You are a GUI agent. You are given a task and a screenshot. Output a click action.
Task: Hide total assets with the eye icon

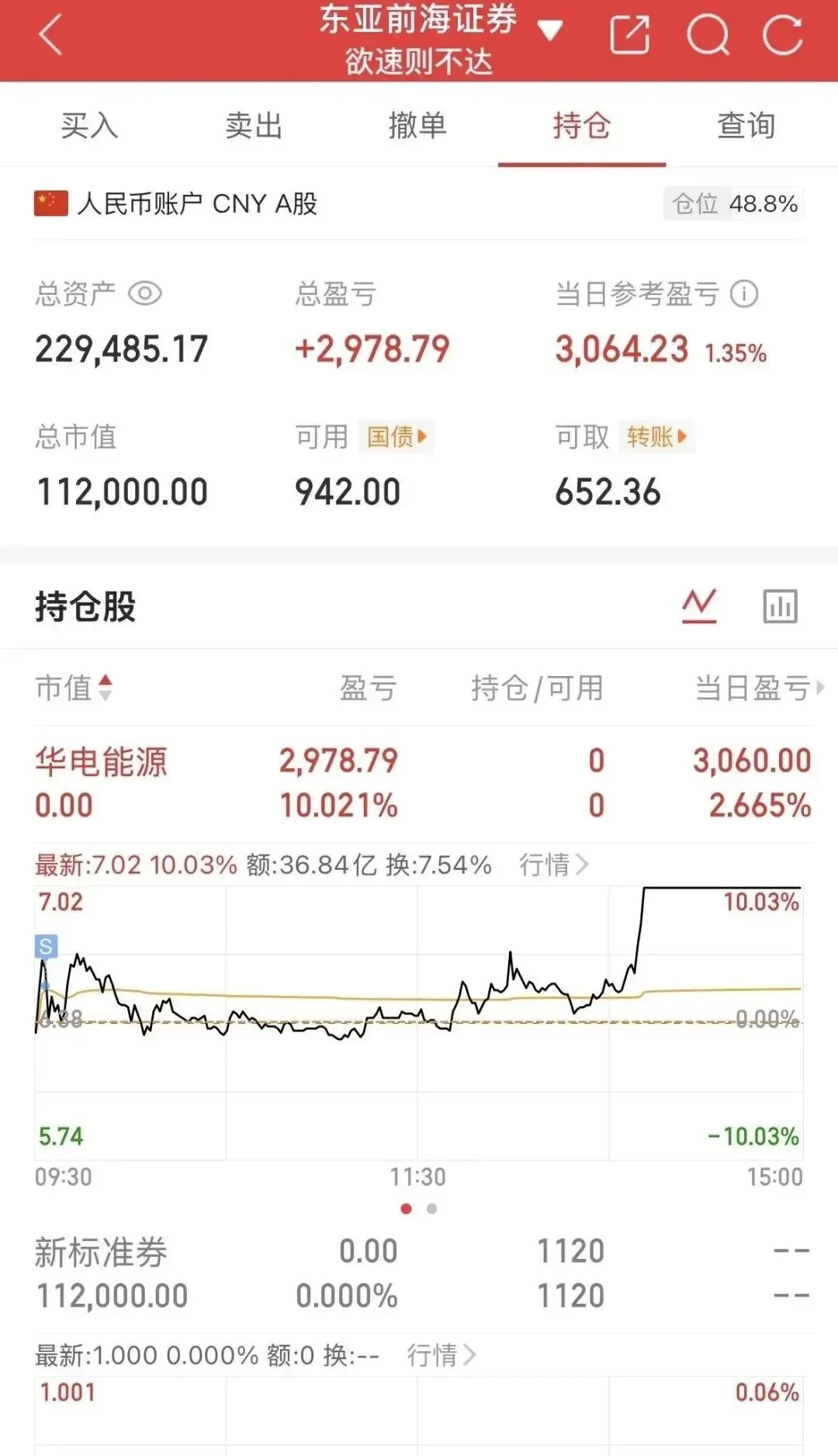(x=145, y=294)
